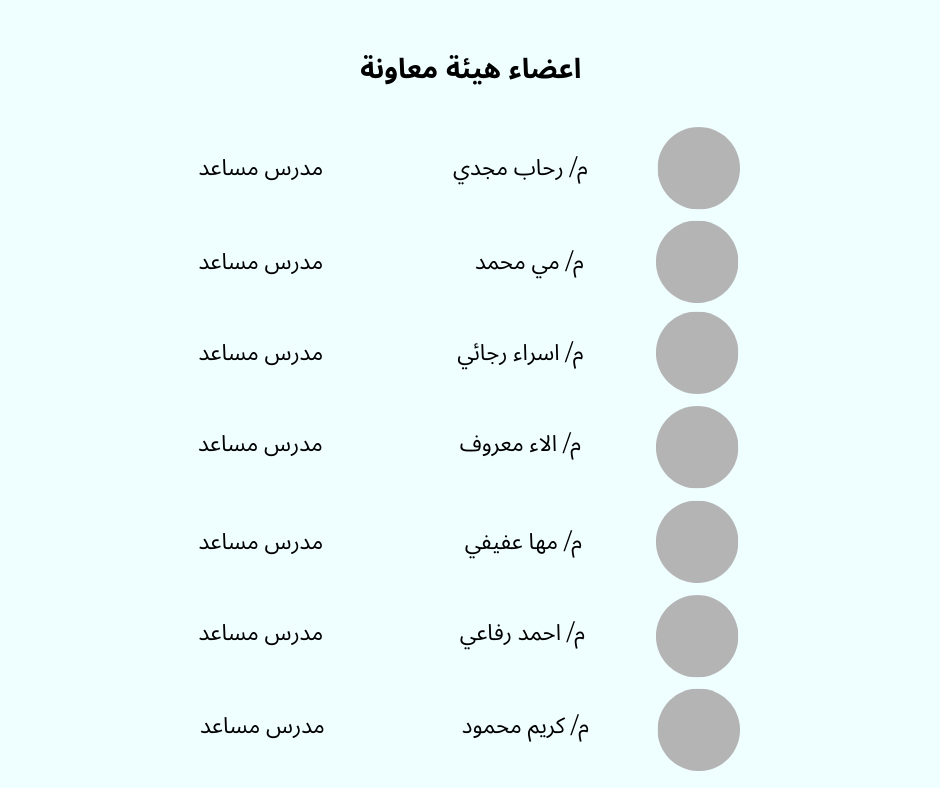
Task: Tap the row of م/ الاء معروف
Action: tap(520, 444)
